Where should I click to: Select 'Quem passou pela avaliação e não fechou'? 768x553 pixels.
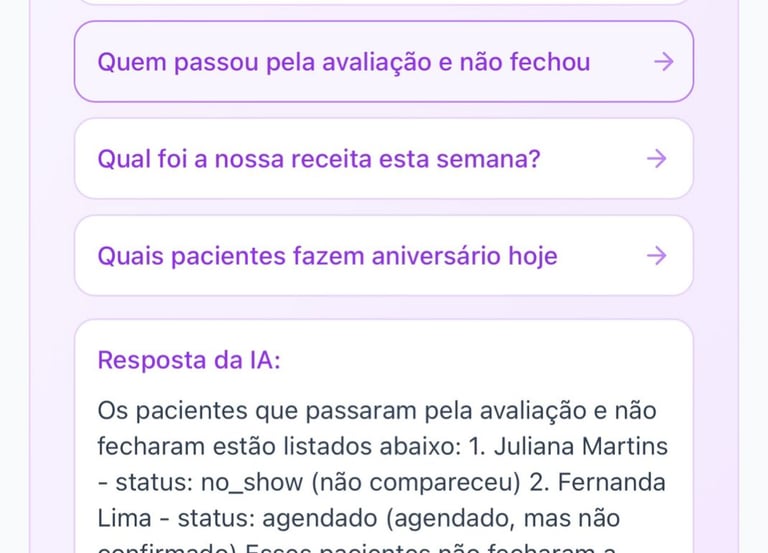384,62
